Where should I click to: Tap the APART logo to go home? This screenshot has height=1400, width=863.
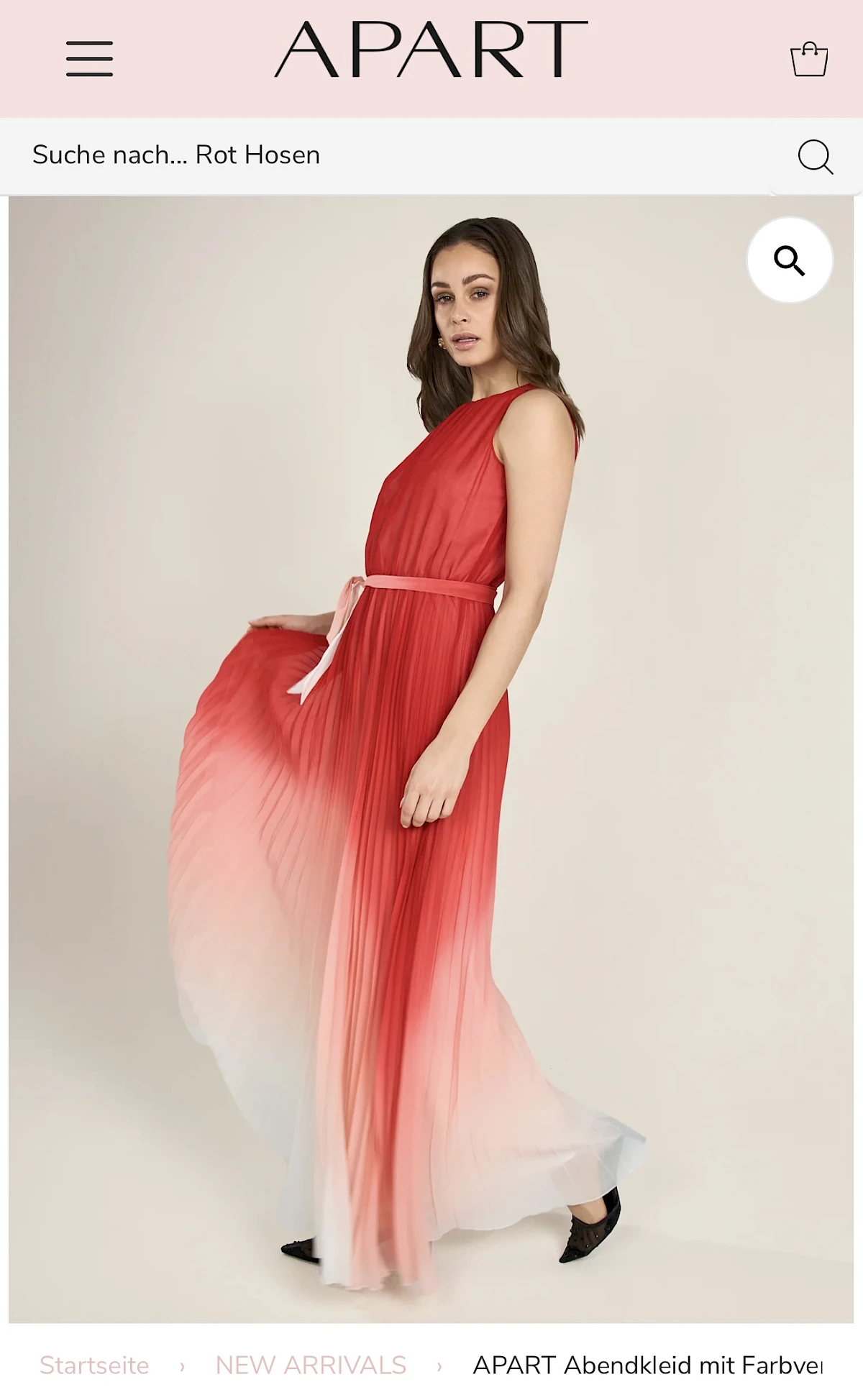(x=431, y=50)
